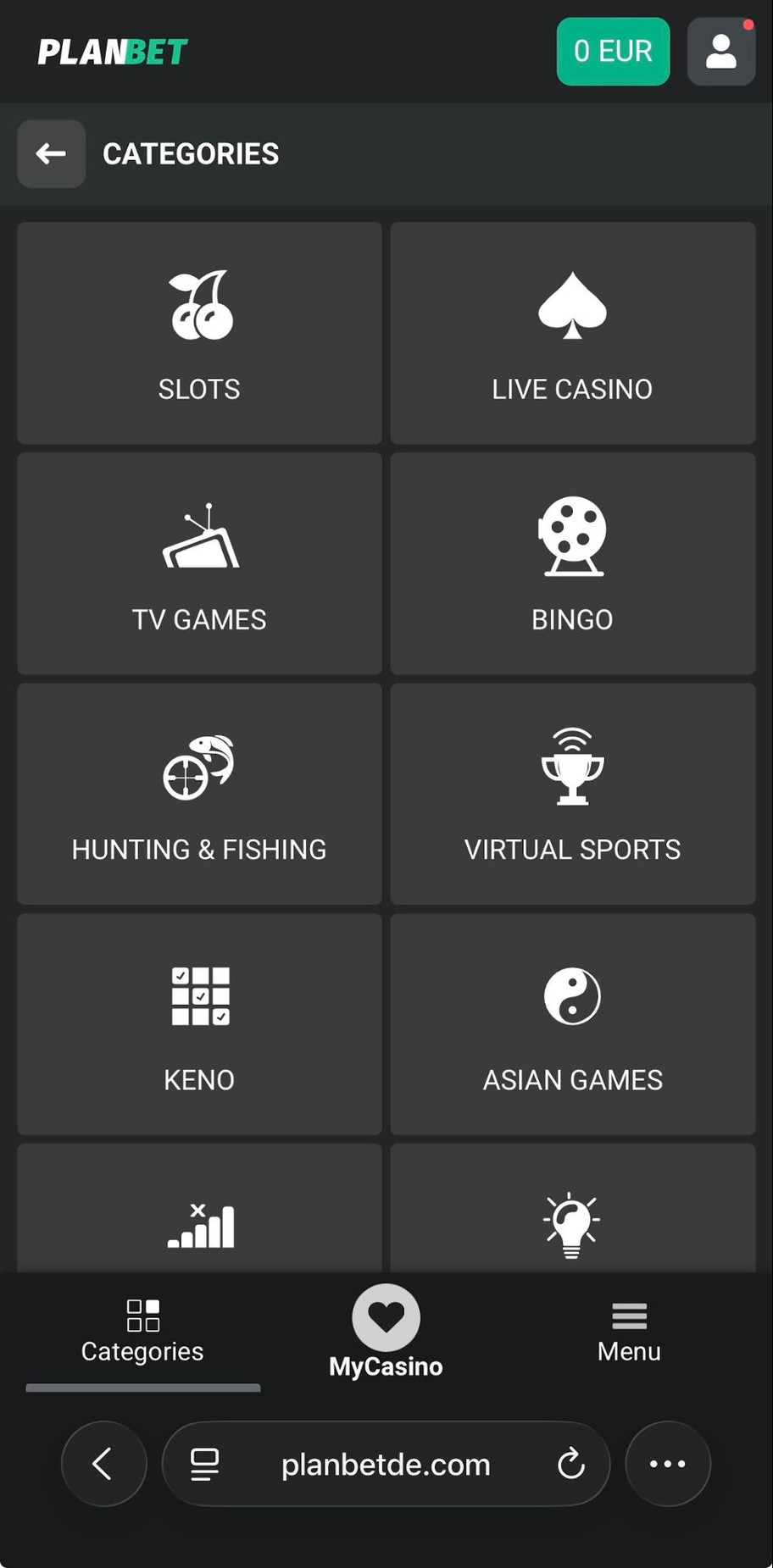Image resolution: width=773 pixels, height=1568 pixels.
Task: Tap the planbetde.com address bar
Action: pyautogui.click(x=386, y=1464)
